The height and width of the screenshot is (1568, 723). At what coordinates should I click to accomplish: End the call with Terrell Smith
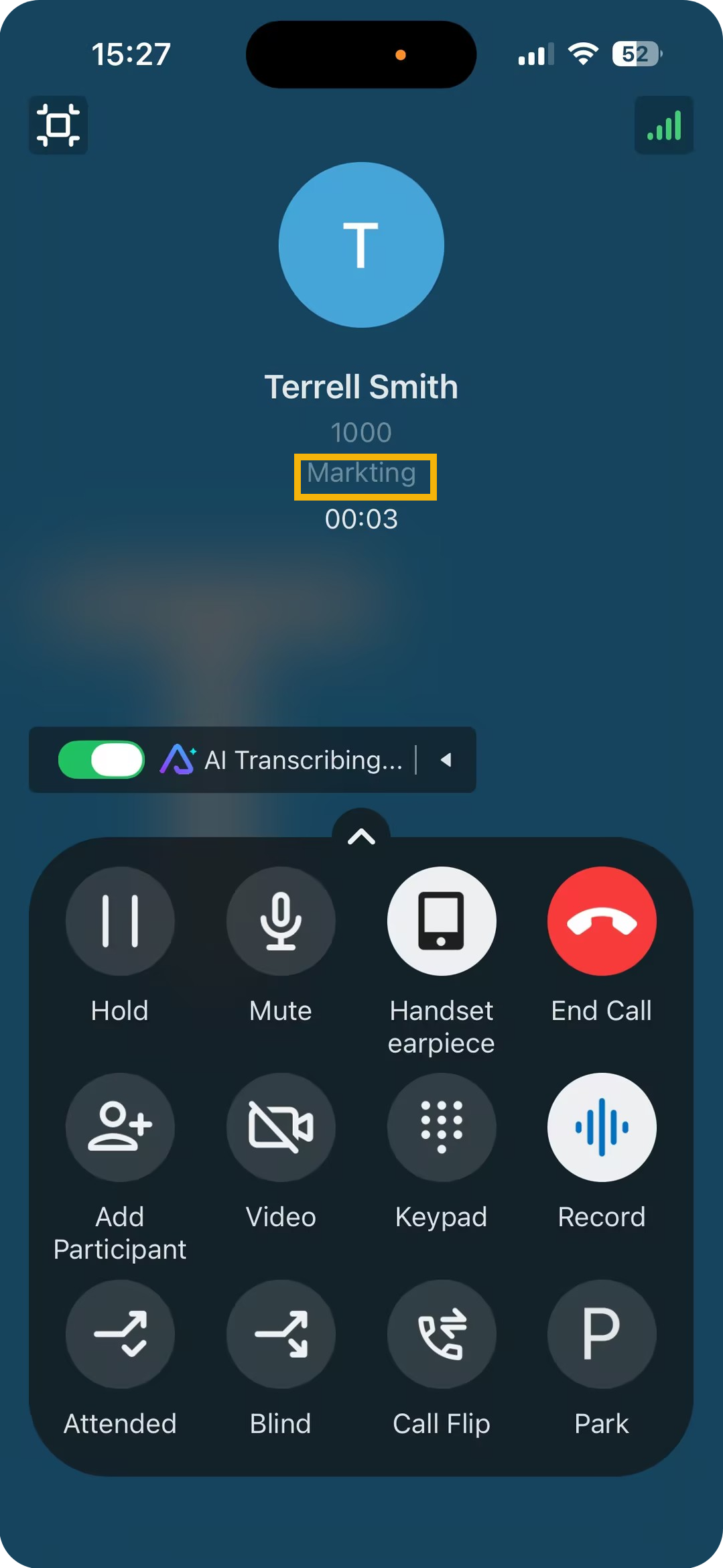tap(602, 921)
